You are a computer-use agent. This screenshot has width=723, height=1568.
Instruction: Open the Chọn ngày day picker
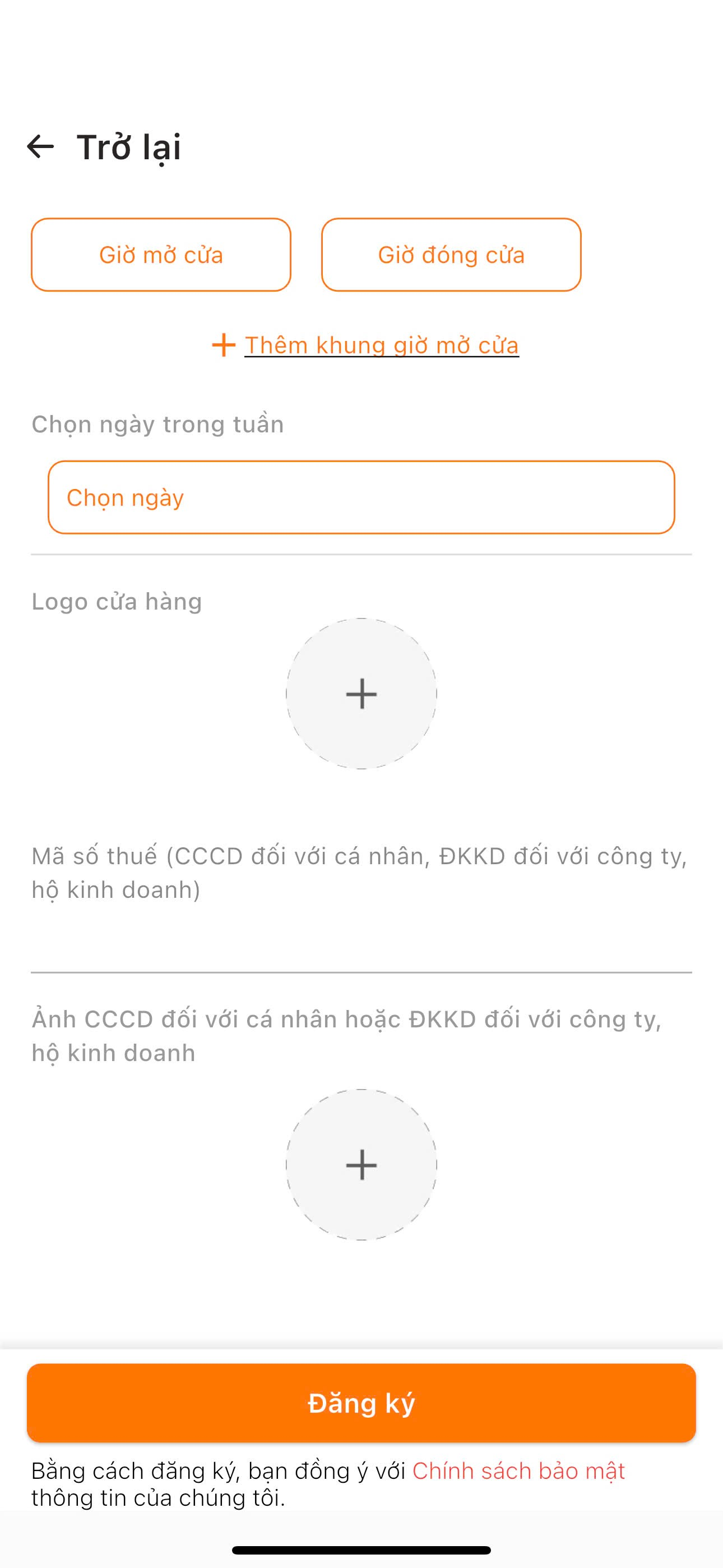[x=361, y=497]
